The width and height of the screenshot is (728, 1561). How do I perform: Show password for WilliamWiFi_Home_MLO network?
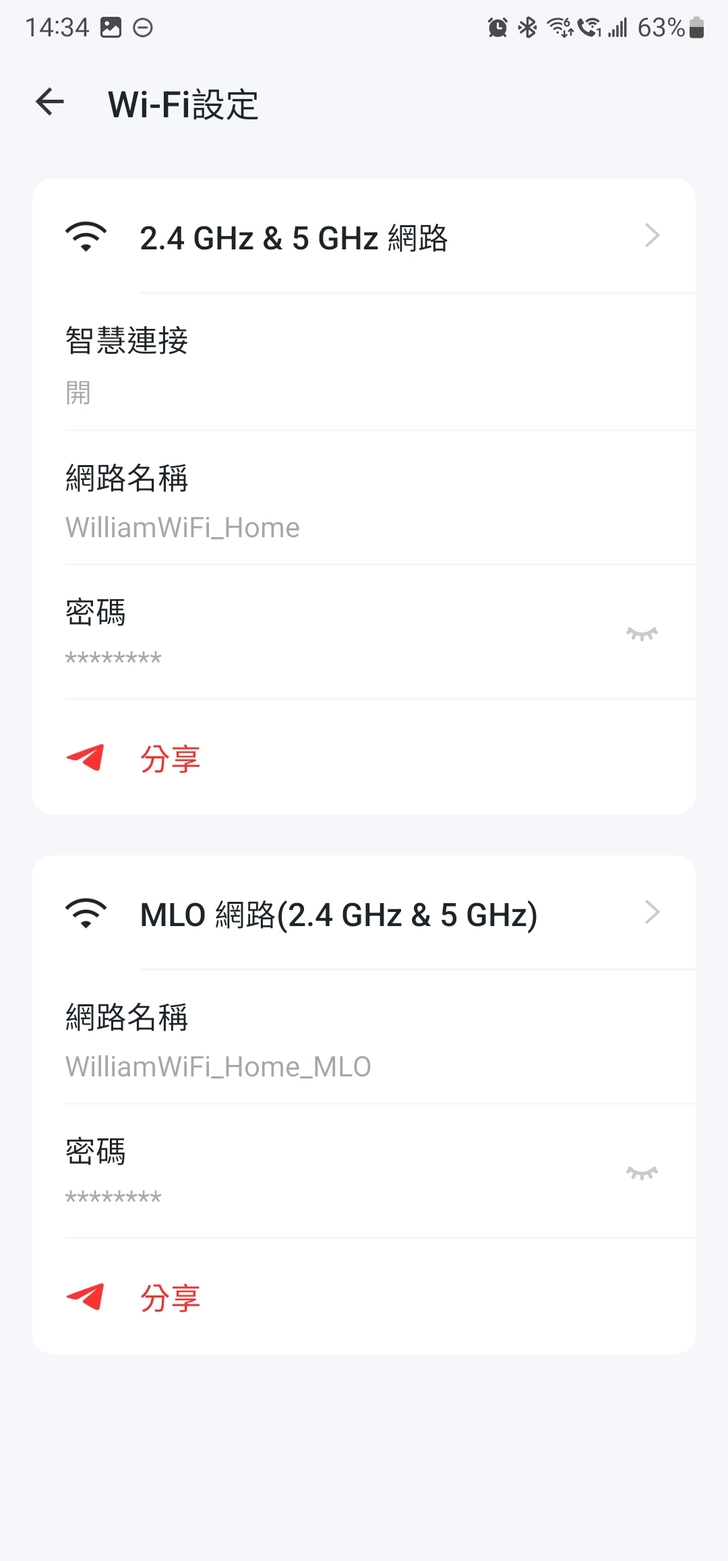click(x=641, y=1172)
